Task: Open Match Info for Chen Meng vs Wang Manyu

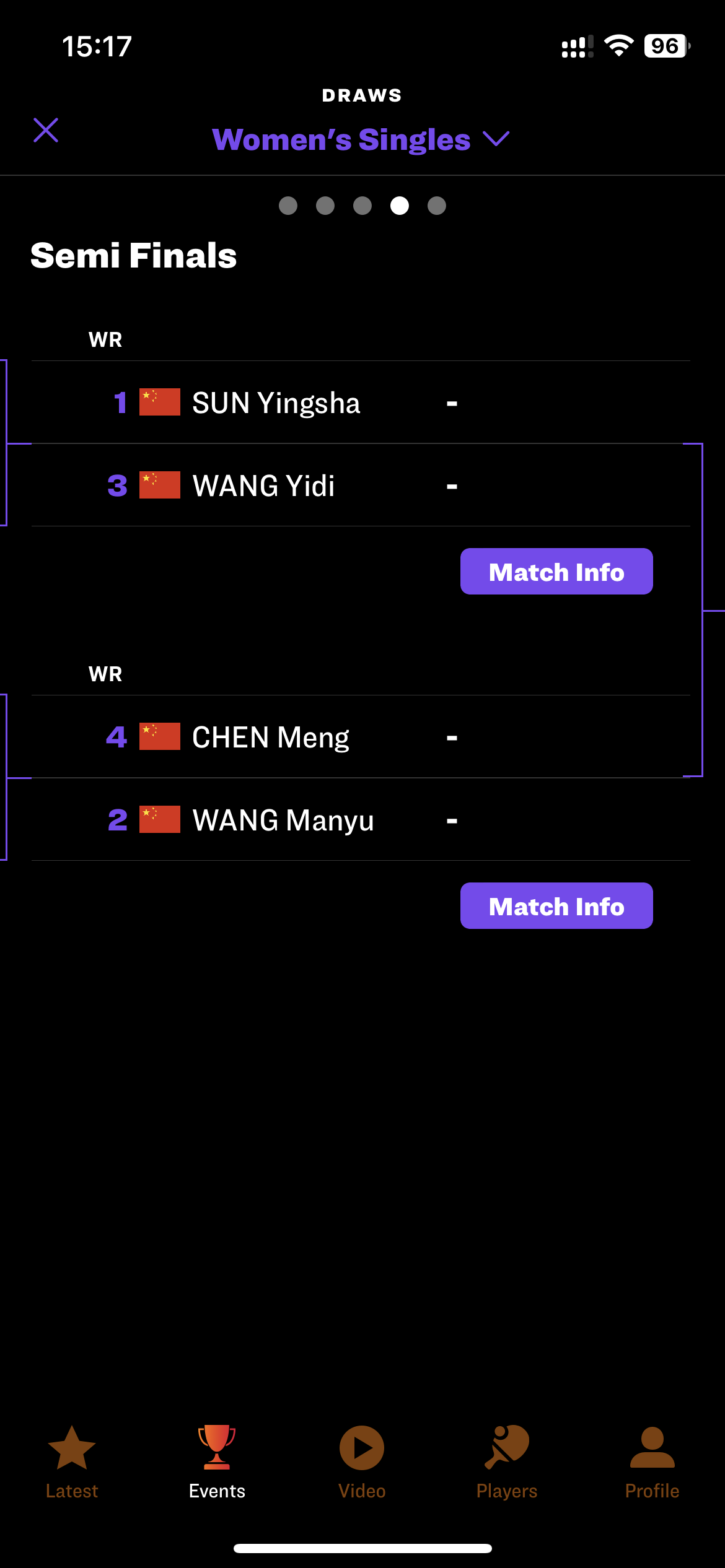Action: [x=556, y=905]
